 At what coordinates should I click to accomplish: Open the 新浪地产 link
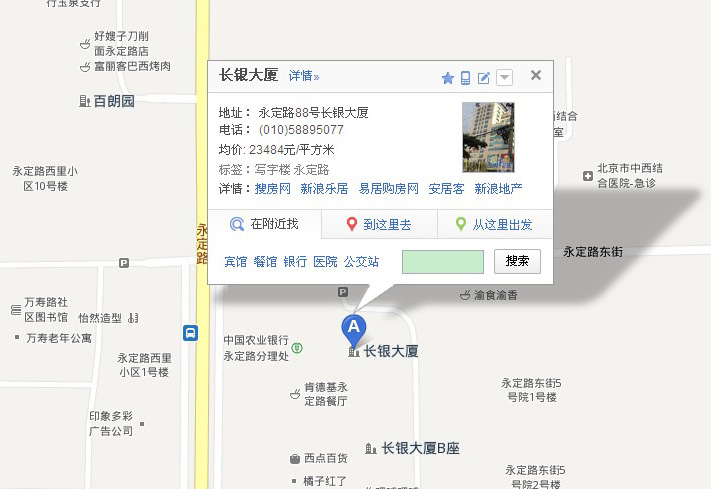click(498, 188)
